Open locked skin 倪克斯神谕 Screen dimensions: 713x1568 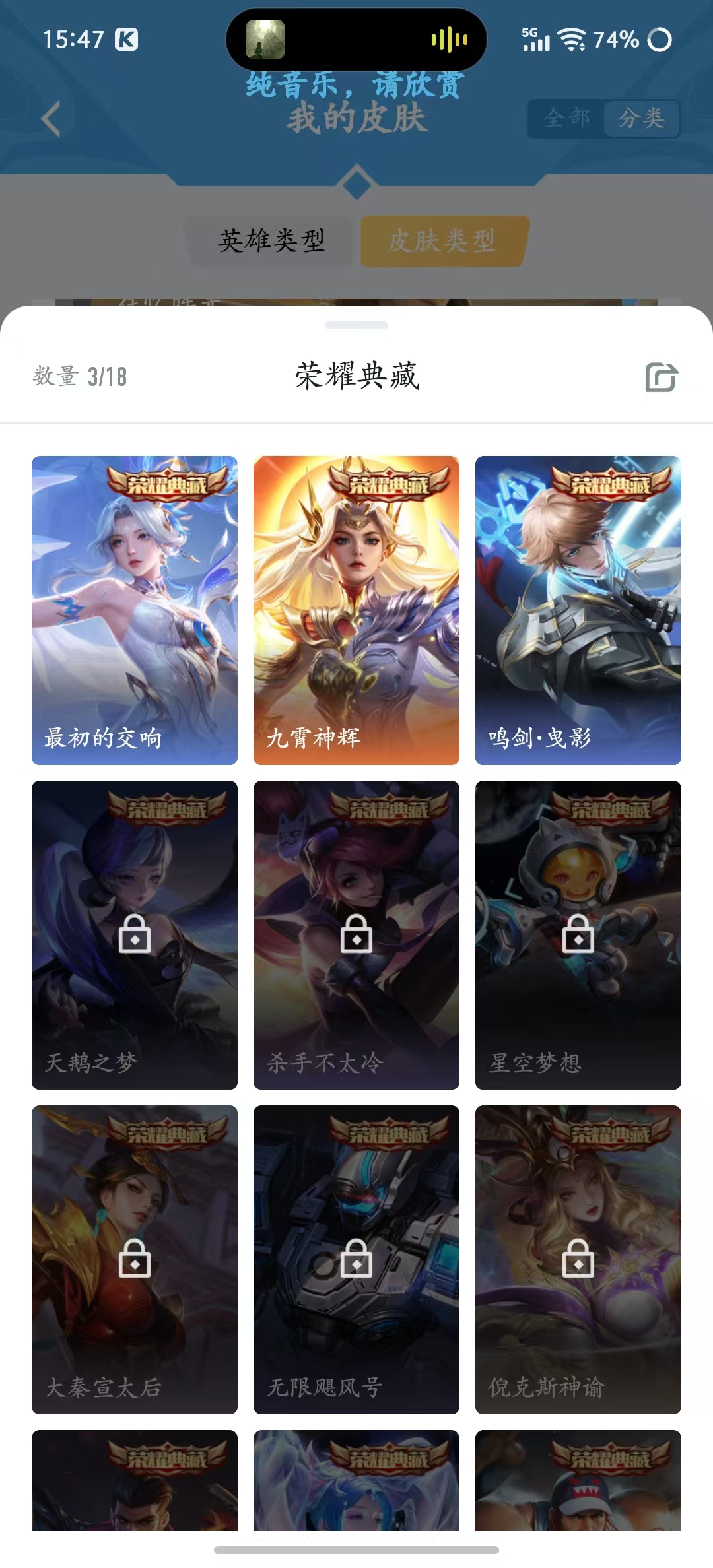tap(578, 1259)
